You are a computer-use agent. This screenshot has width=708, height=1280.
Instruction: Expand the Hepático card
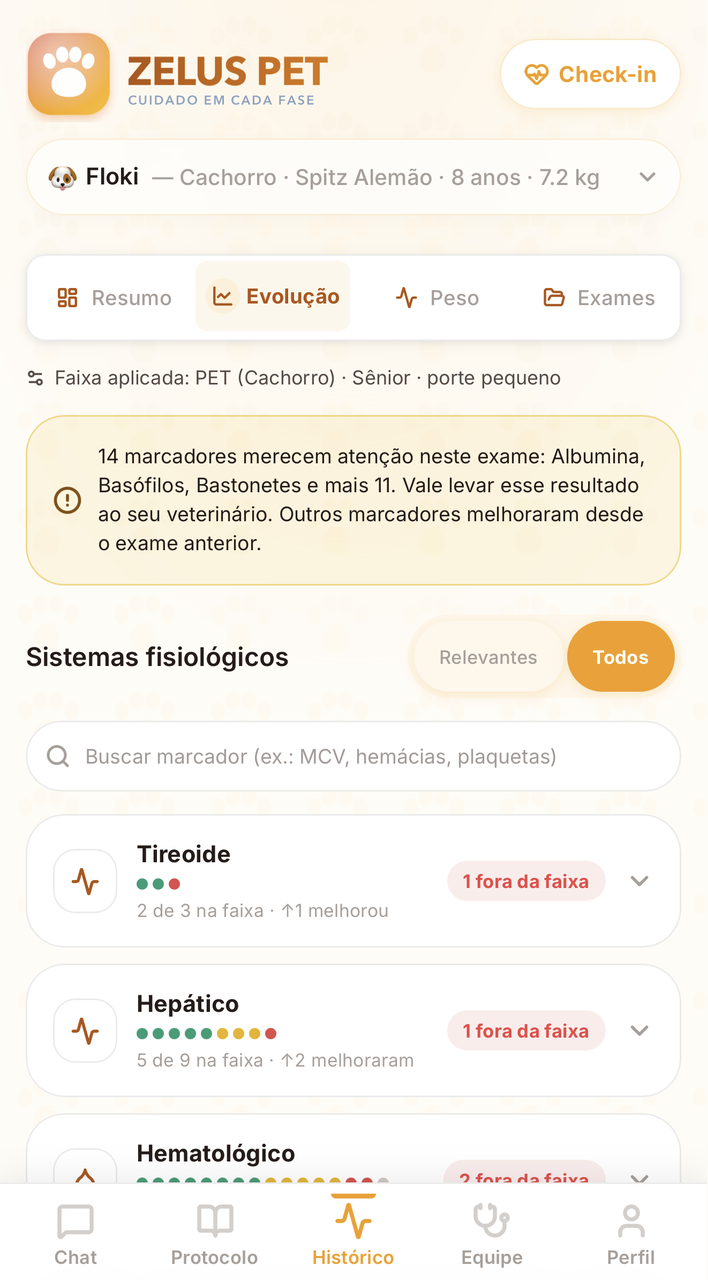click(353, 1030)
